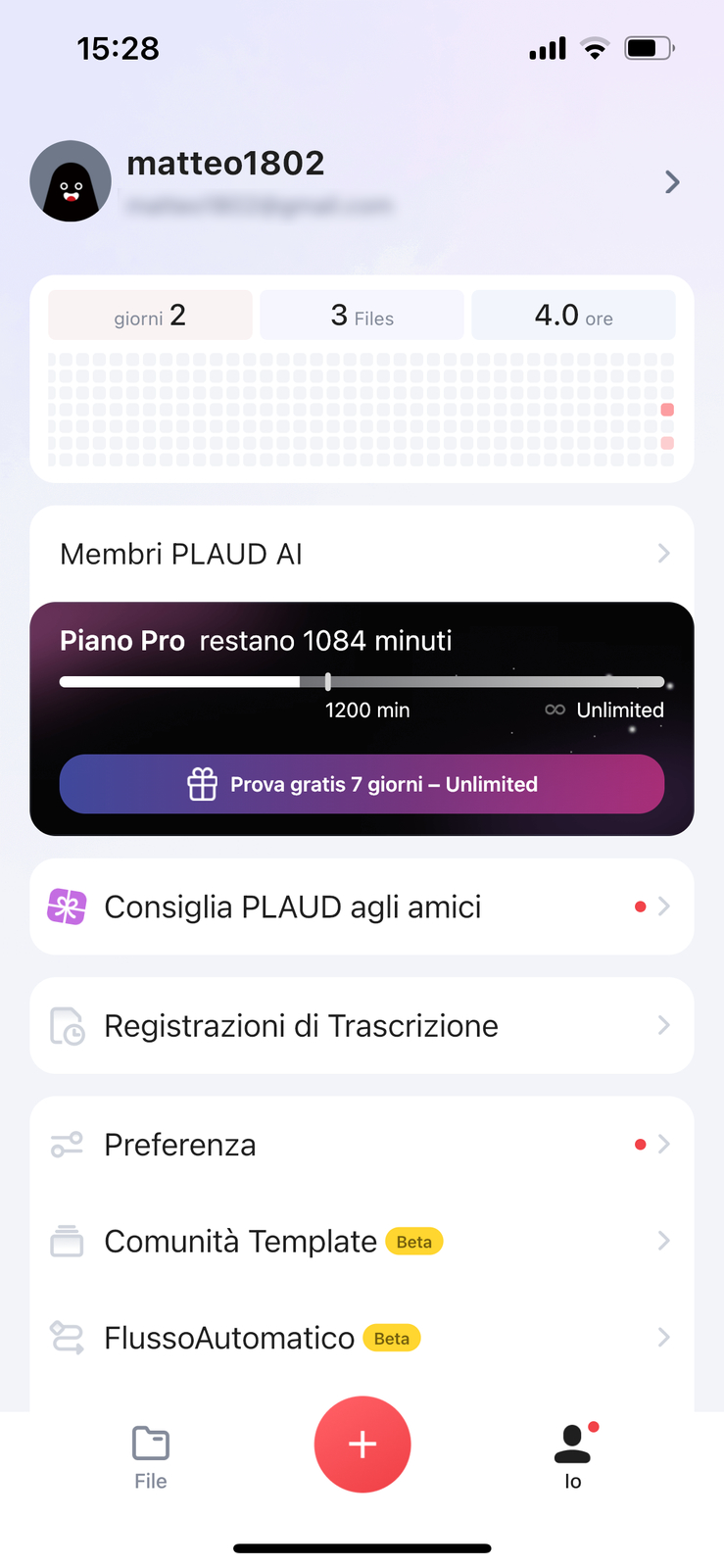Switch to the File tab
This screenshot has width=724, height=1568.
click(x=151, y=1457)
